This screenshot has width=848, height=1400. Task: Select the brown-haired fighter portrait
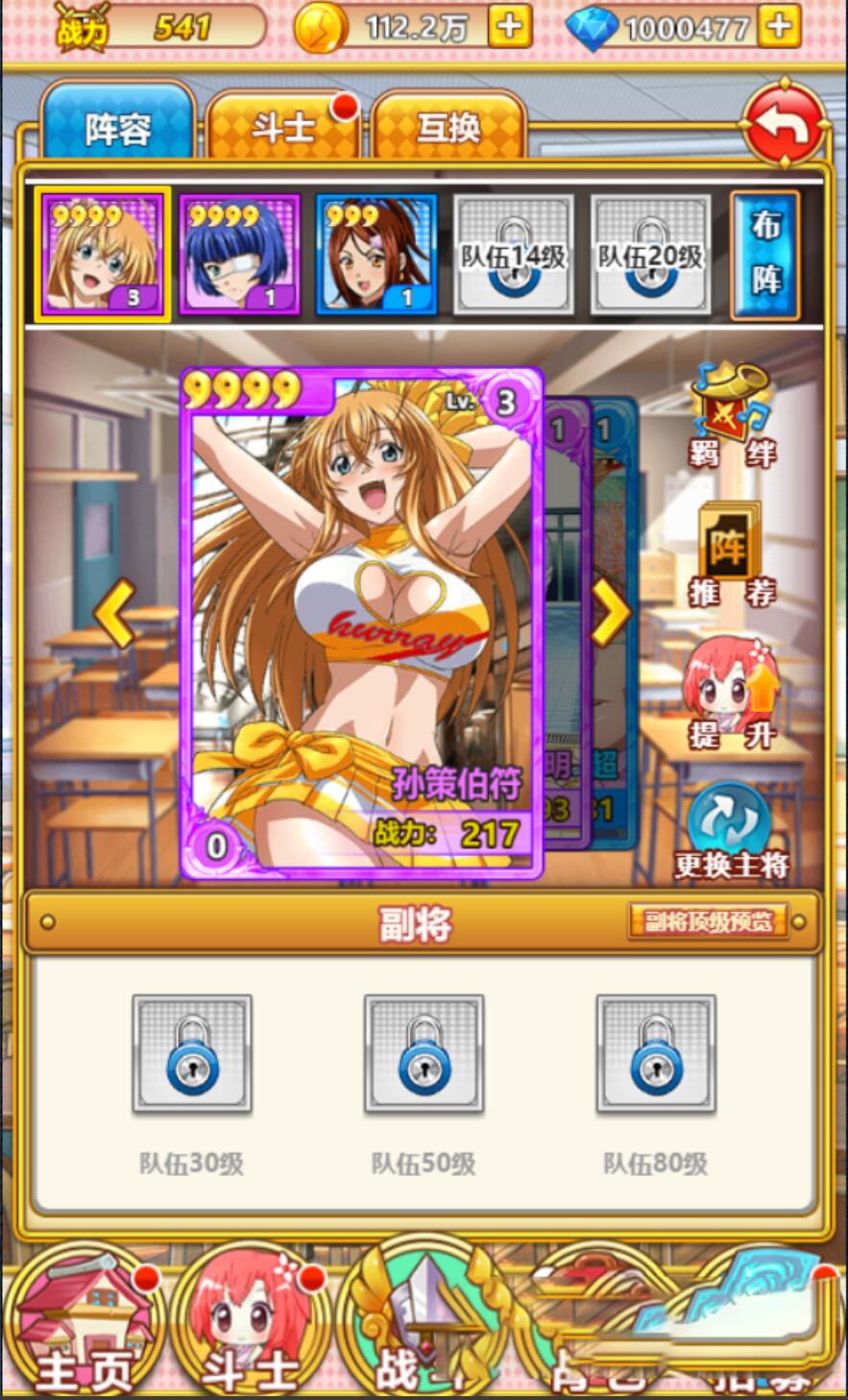[x=376, y=255]
